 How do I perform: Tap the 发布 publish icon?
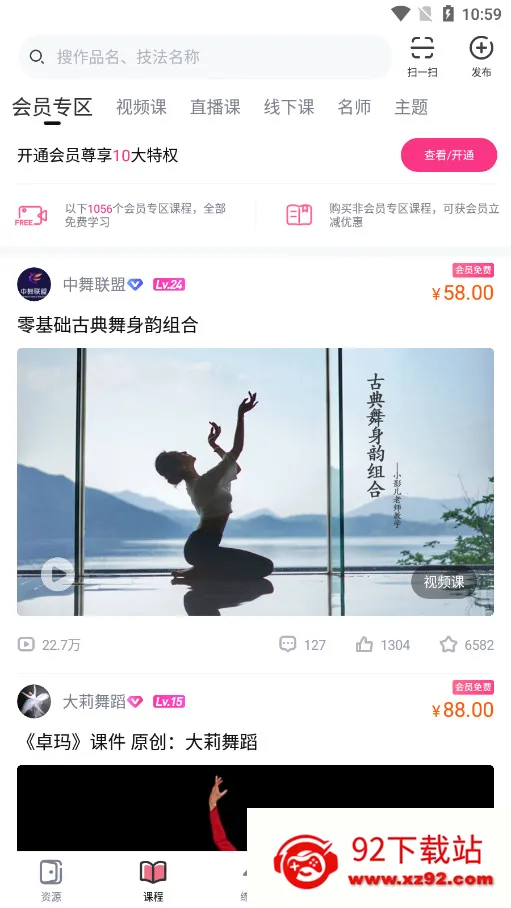(481, 56)
